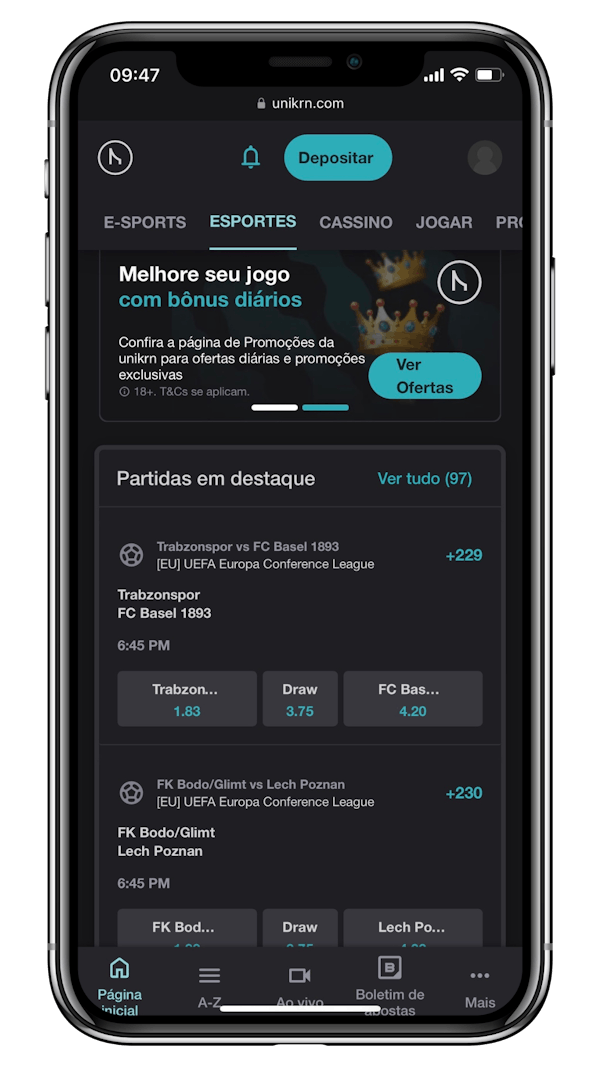Open +230 markets for Bodo/Glimt match
600x1067 pixels.
point(464,793)
